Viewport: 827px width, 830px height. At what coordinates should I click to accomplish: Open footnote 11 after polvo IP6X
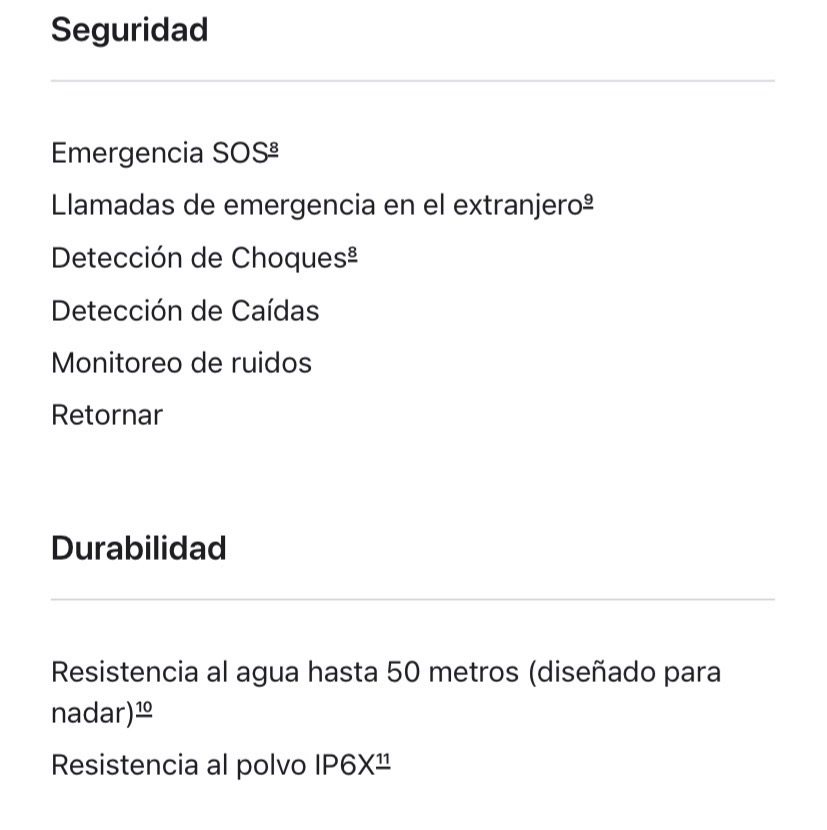[383, 762]
